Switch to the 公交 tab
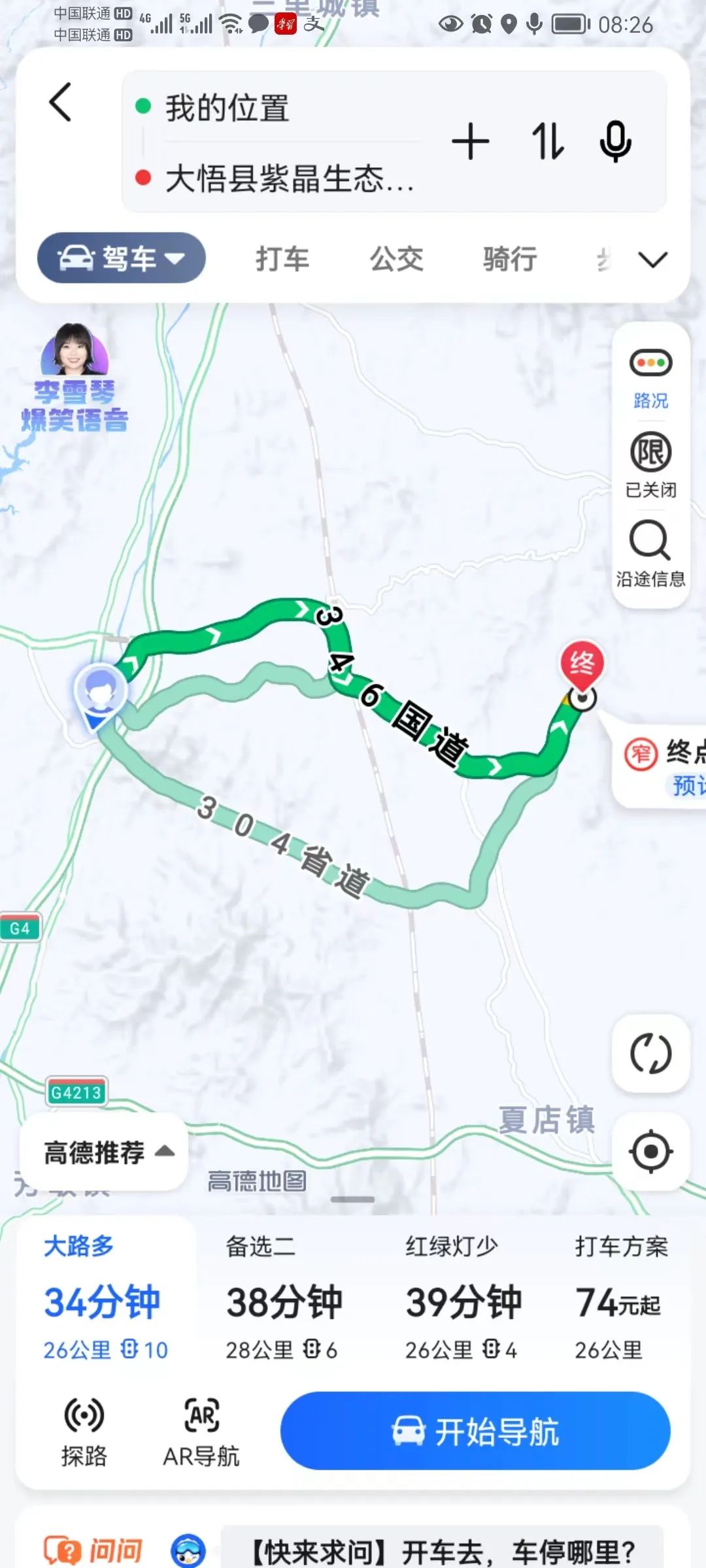The image size is (706, 1568). pyautogui.click(x=396, y=259)
